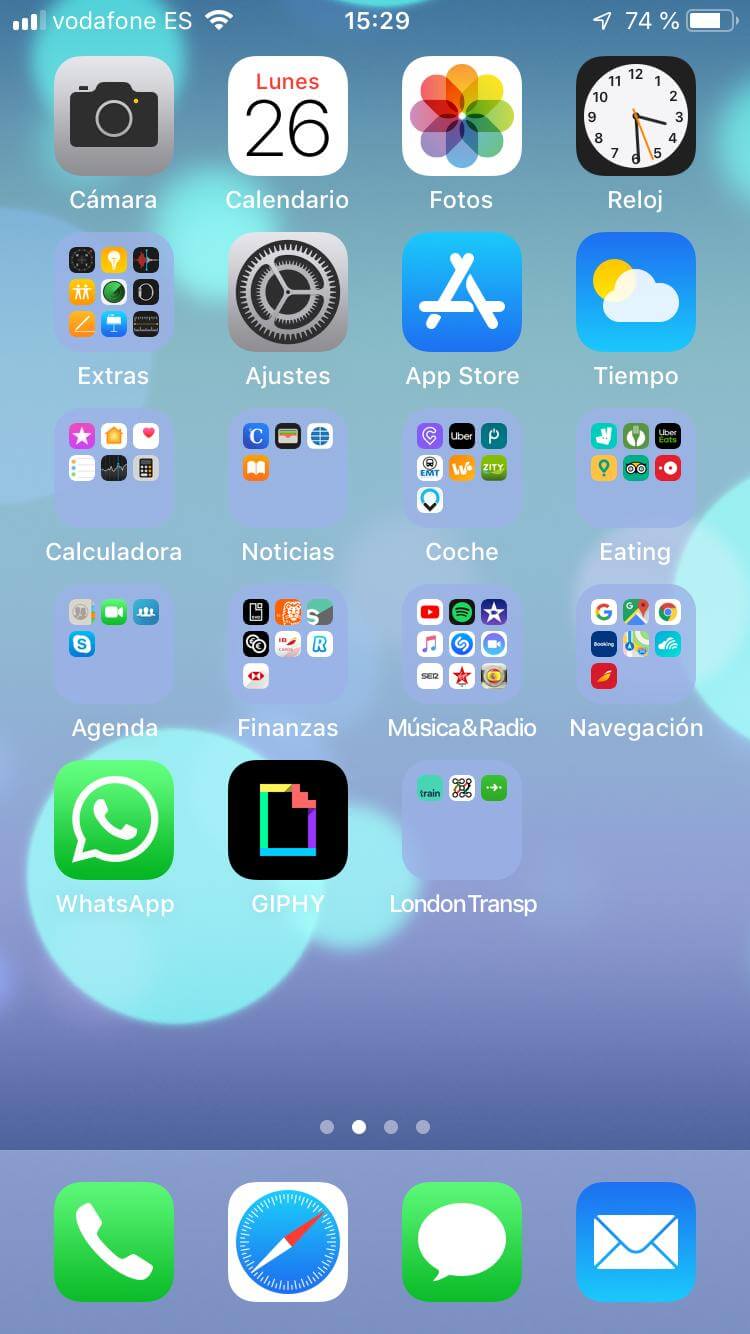This screenshot has height=1334, width=750.
Task: Open Ajustes settings
Action: coord(288,292)
